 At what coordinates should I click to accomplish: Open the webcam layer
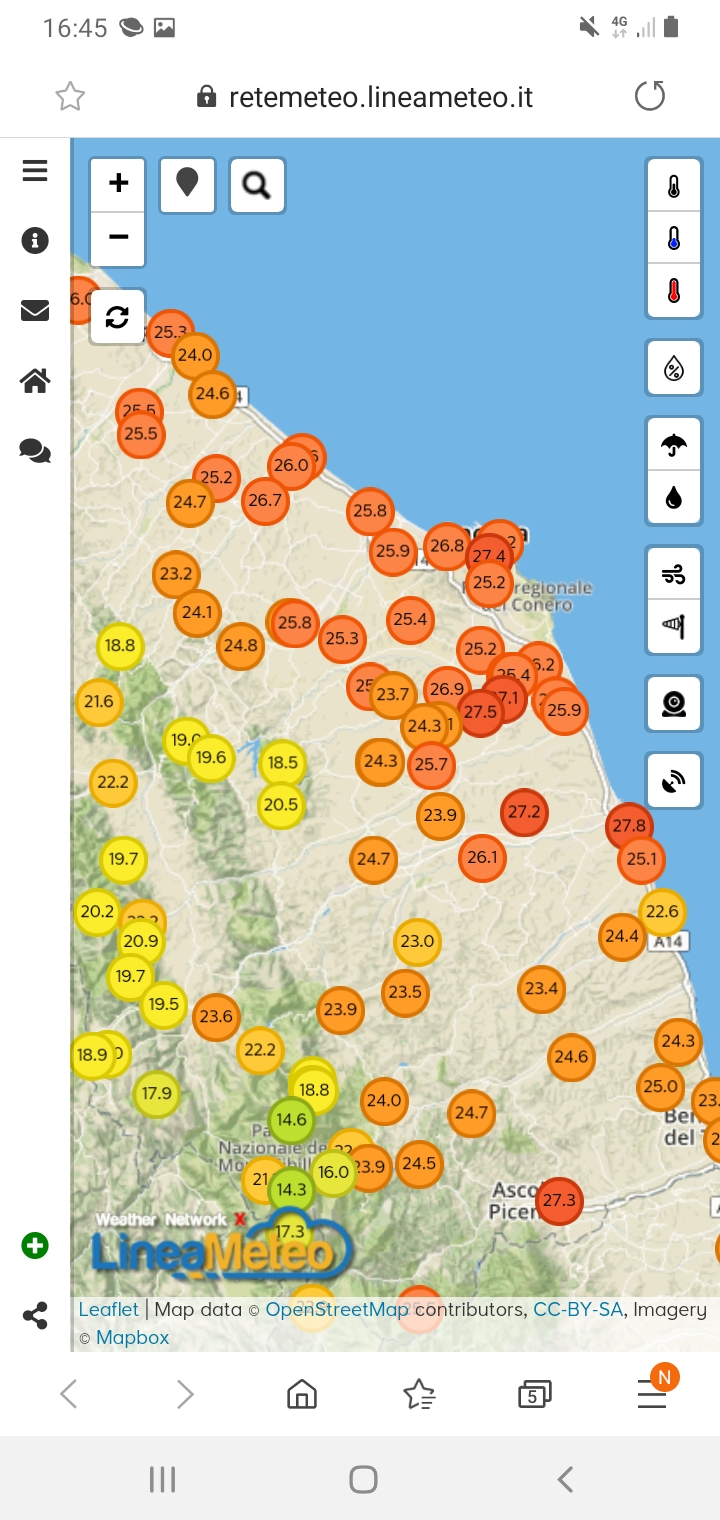tap(674, 703)
